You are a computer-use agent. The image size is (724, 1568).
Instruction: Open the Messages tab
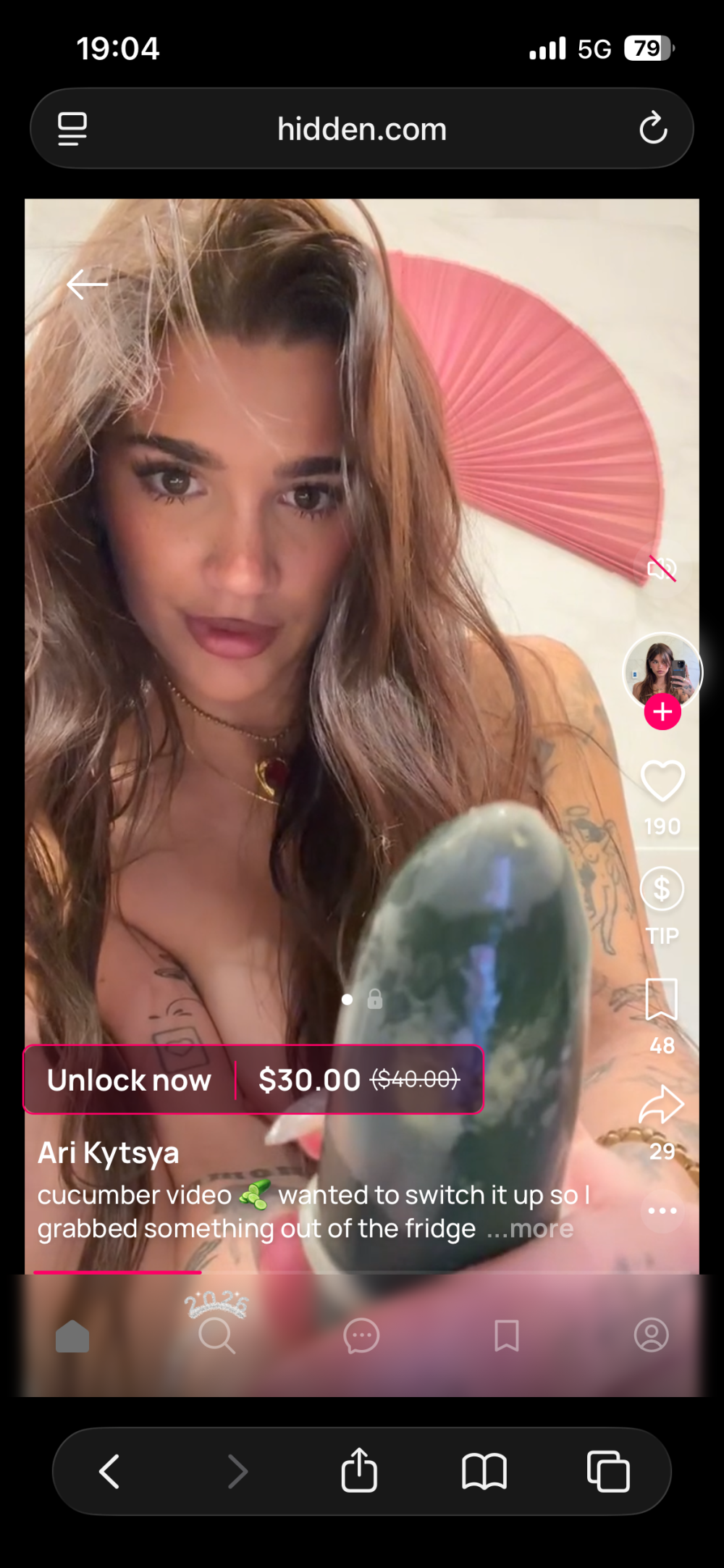click(361, 1336)
